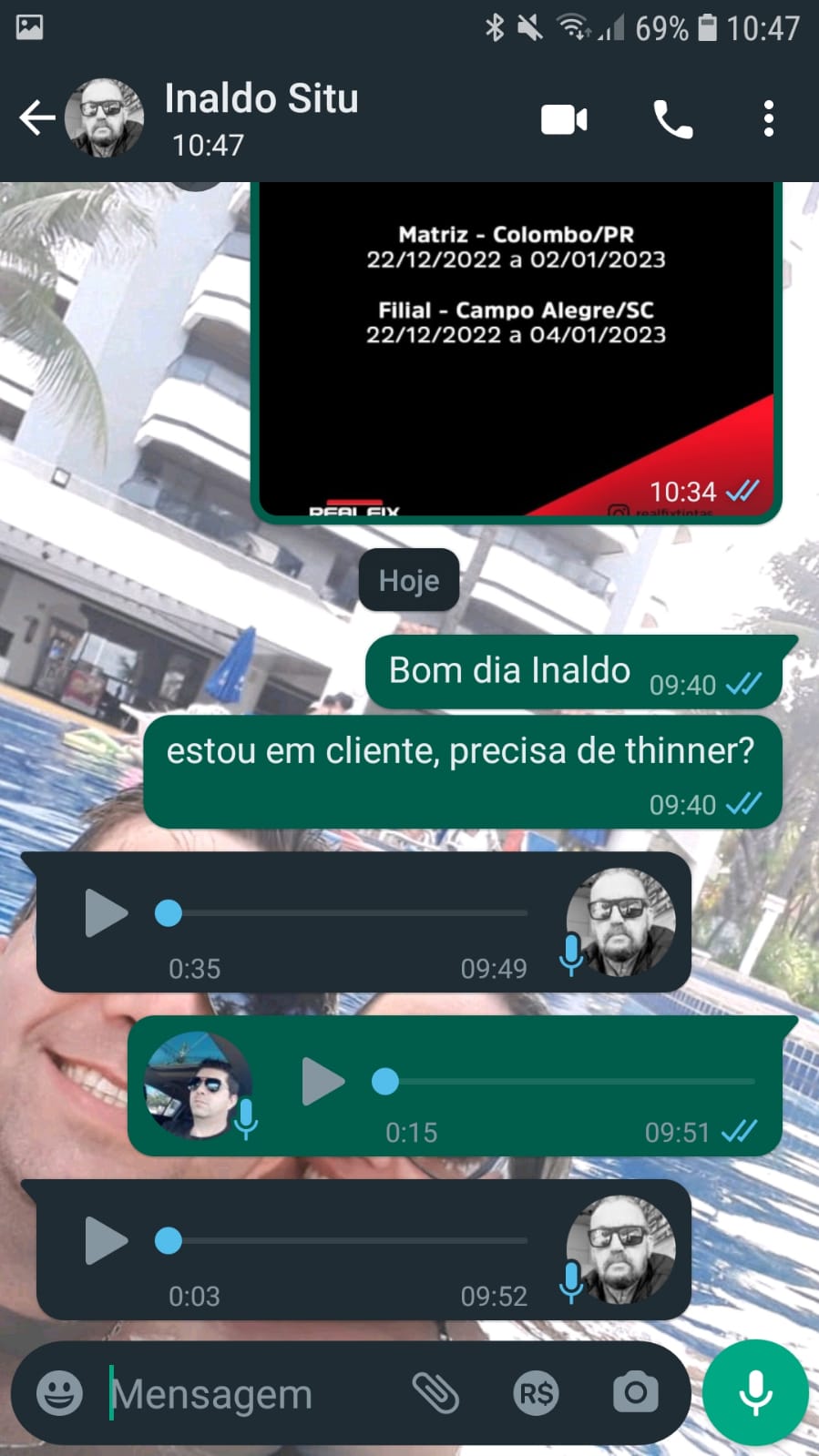Open Inaldo Situ's contact info
Image resolution: width=819 pixels, height=1456 pixels.
click(x=261, y=117)
